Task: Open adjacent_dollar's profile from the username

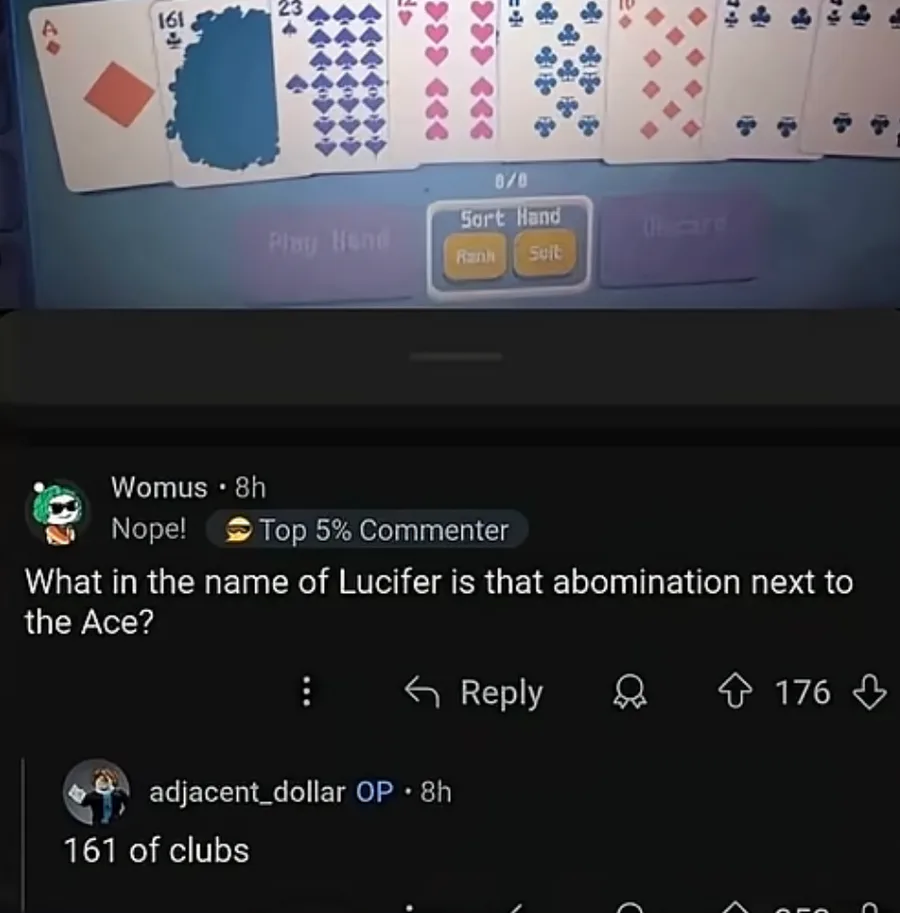Action: click(x=247, y=792)
